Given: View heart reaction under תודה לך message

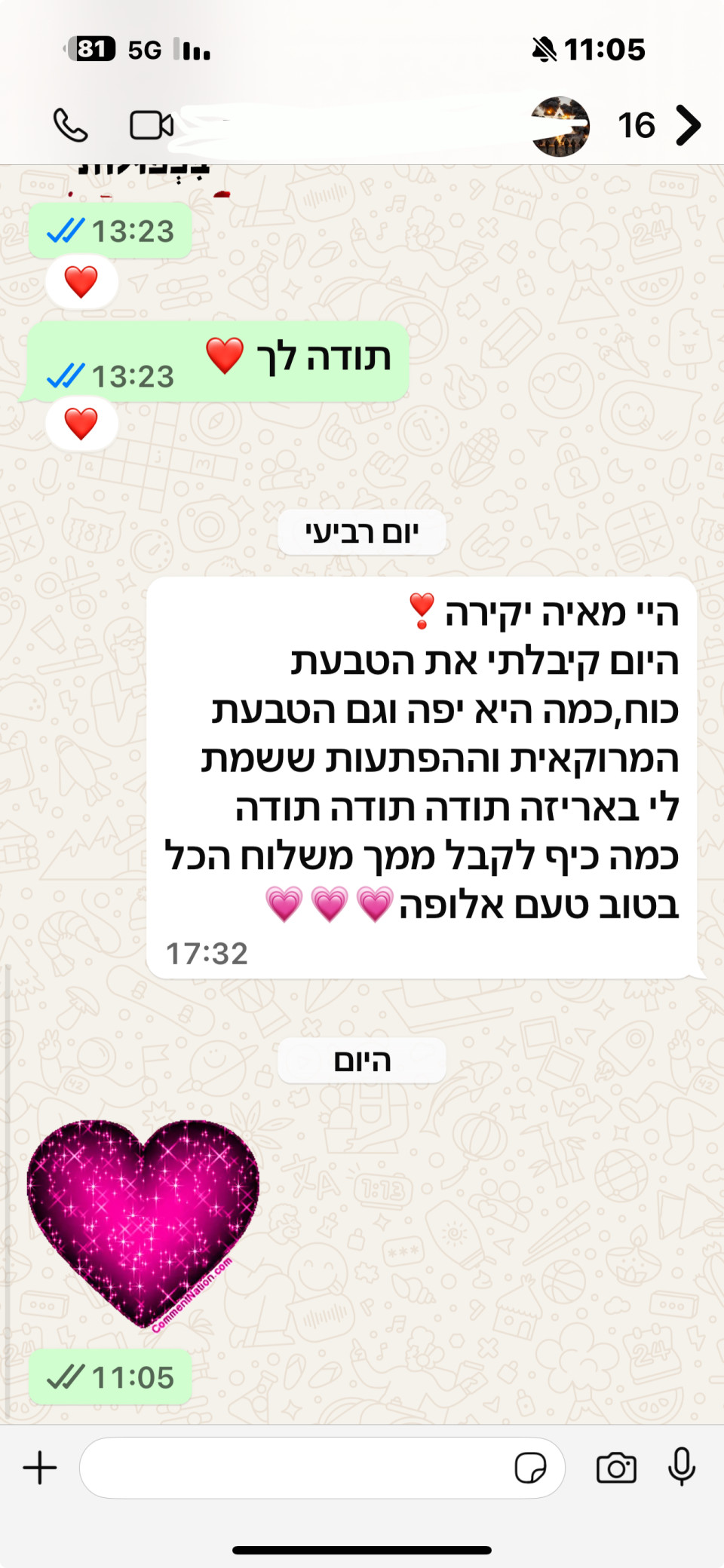Looking at the screenshot, I should tap(81, 424).
